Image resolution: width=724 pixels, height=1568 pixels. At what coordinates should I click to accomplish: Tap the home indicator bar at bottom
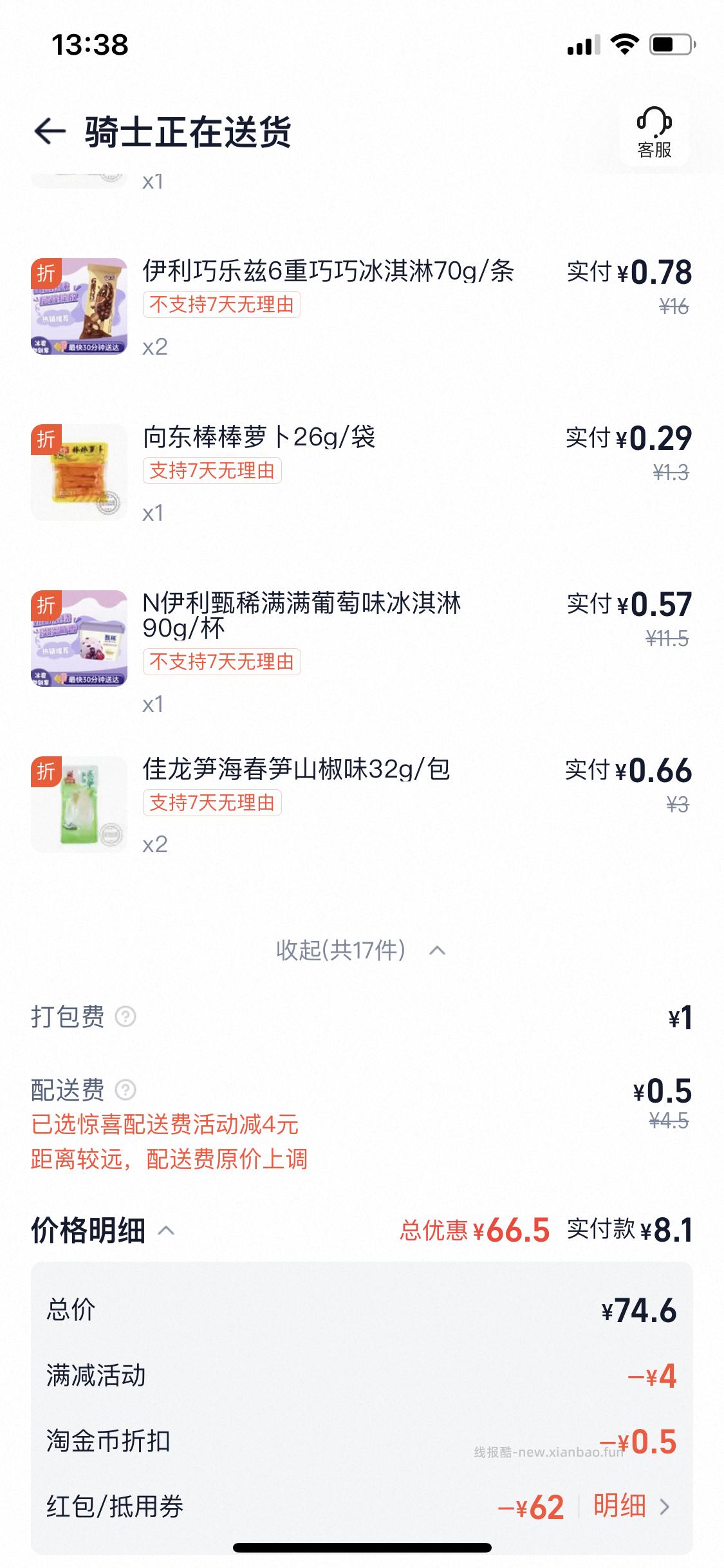click(x=362, y=1547)
